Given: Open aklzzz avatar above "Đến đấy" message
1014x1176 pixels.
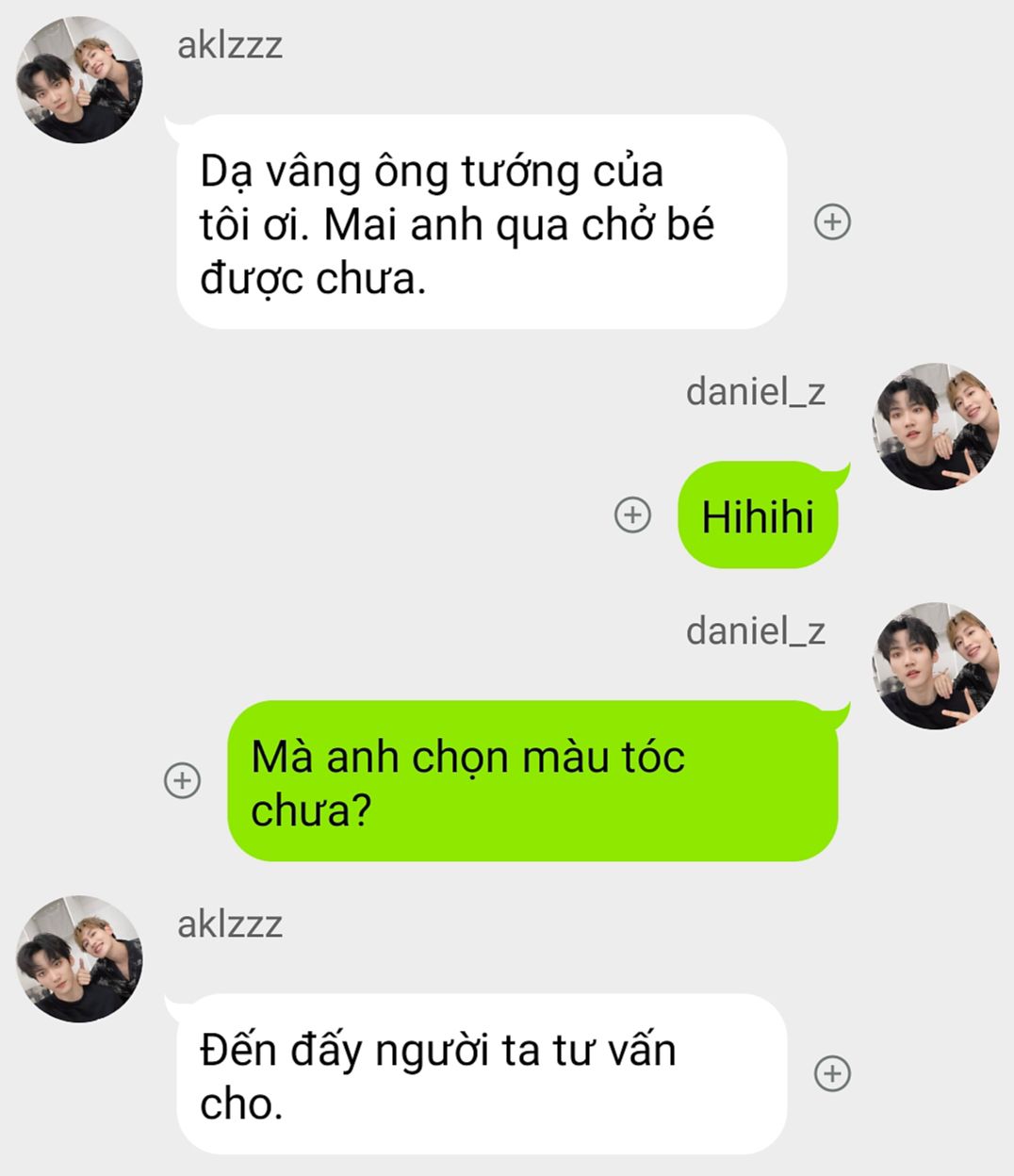Looking at the screenshot, I should tap(79, 958).
